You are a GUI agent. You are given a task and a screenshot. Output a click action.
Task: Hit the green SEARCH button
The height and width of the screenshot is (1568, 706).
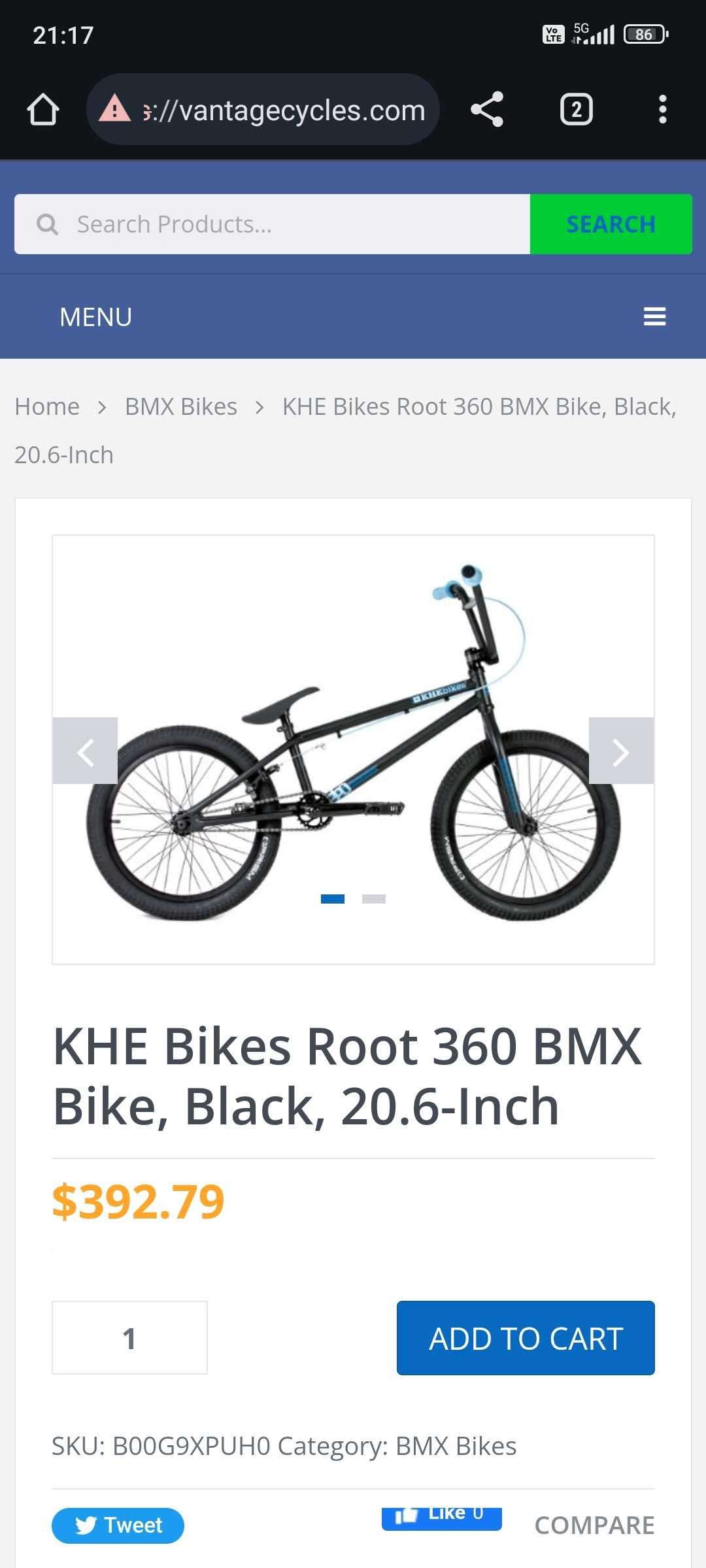[x=611, y=224]
